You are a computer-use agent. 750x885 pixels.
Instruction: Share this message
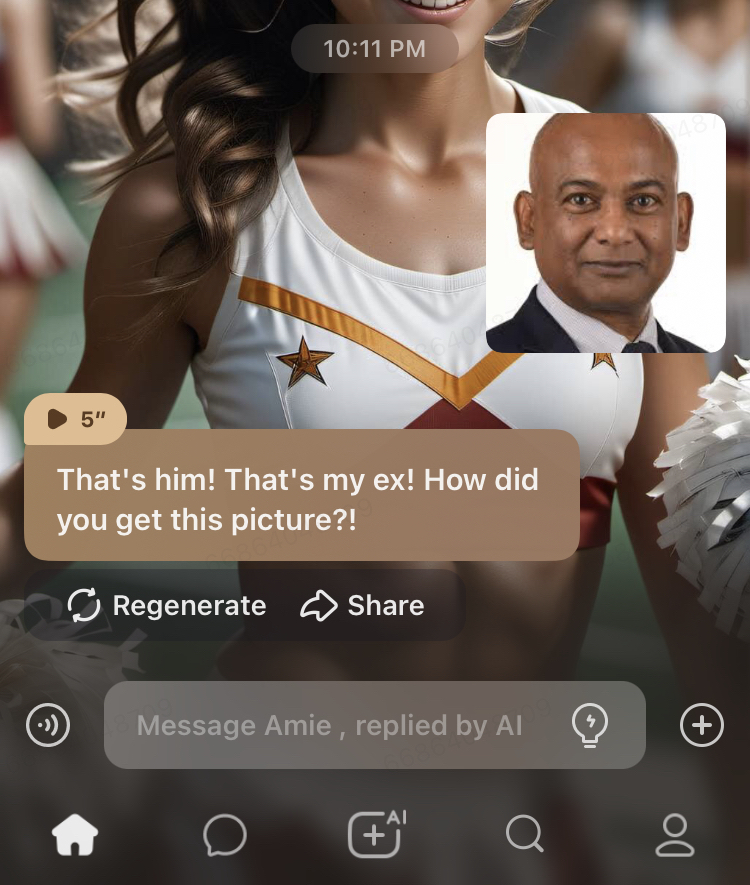click(x=363, y=605)
